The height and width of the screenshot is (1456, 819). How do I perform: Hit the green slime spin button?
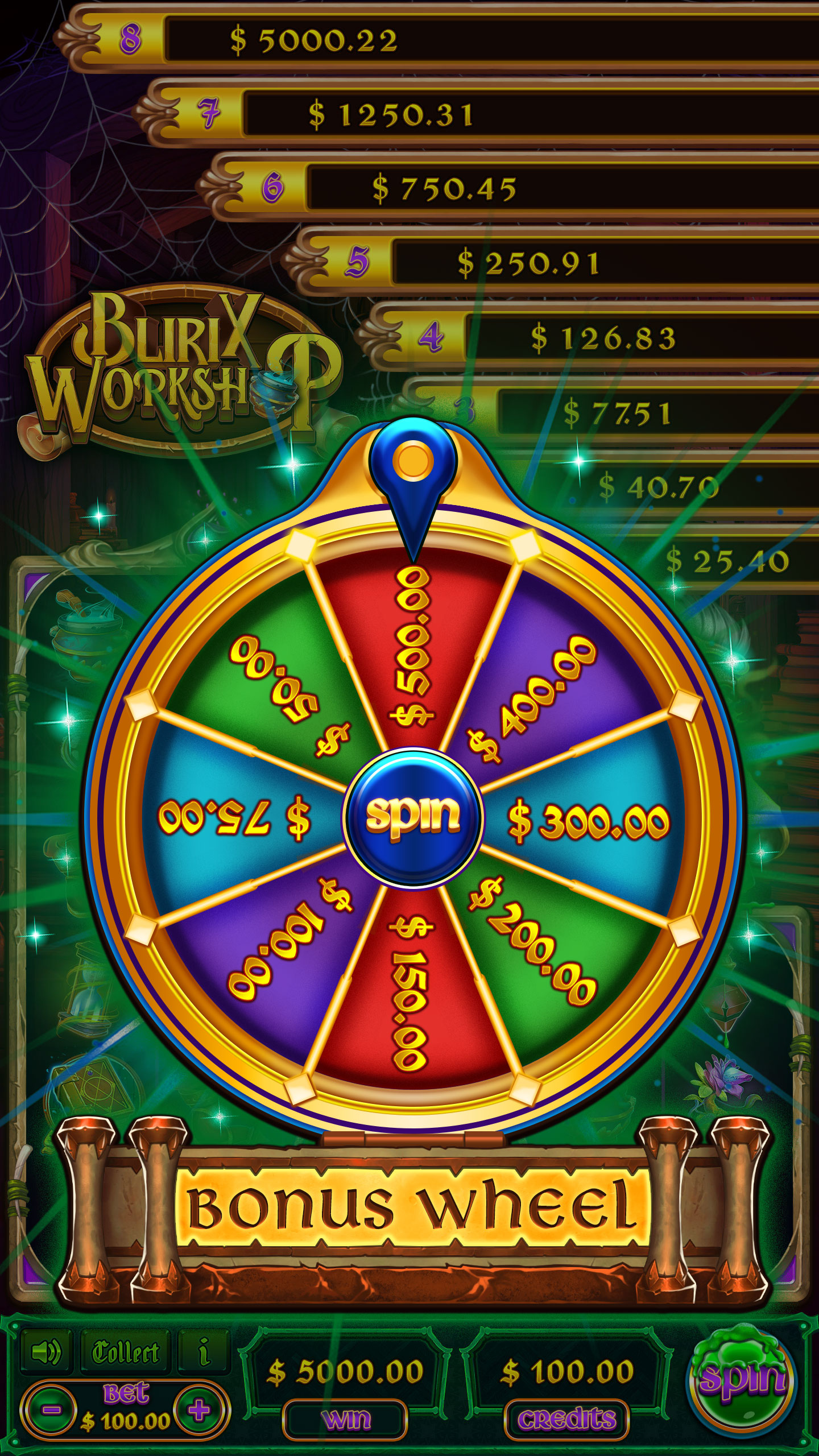[x=743, y=1380]
